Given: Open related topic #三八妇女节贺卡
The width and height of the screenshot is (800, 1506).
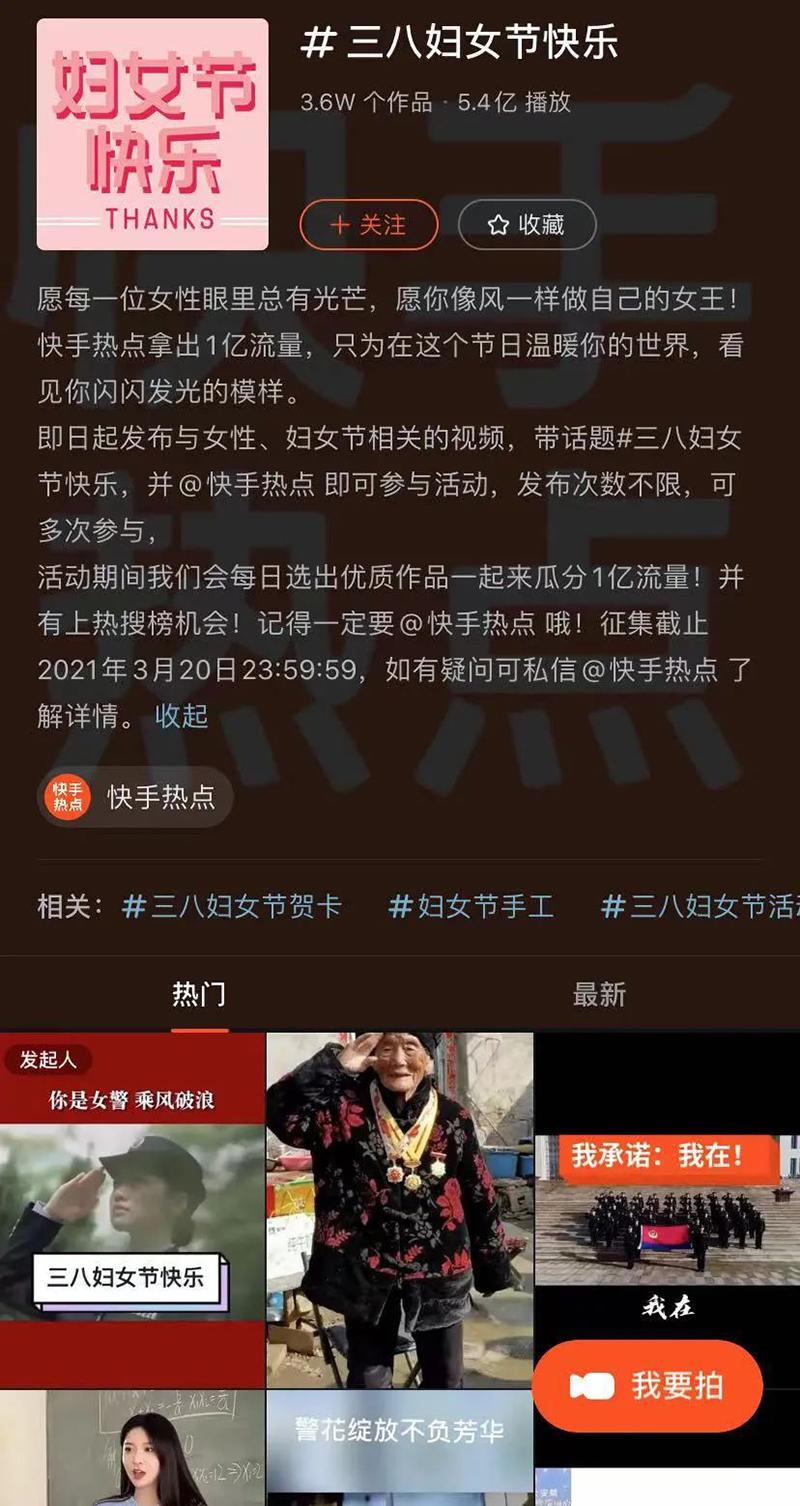Looking at the screenshot, I should (231, 906).
